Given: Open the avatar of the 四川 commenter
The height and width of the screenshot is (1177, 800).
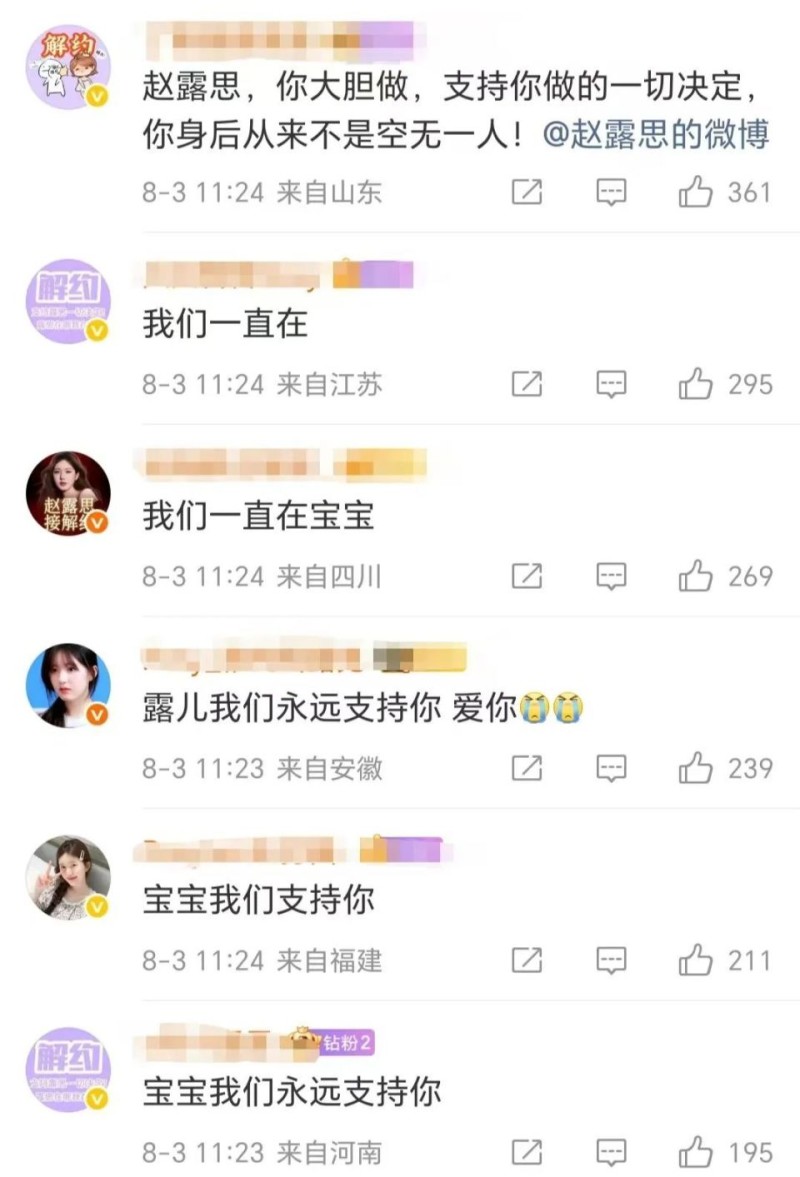Looking at the screenshot, I should (x=68, y=493).
